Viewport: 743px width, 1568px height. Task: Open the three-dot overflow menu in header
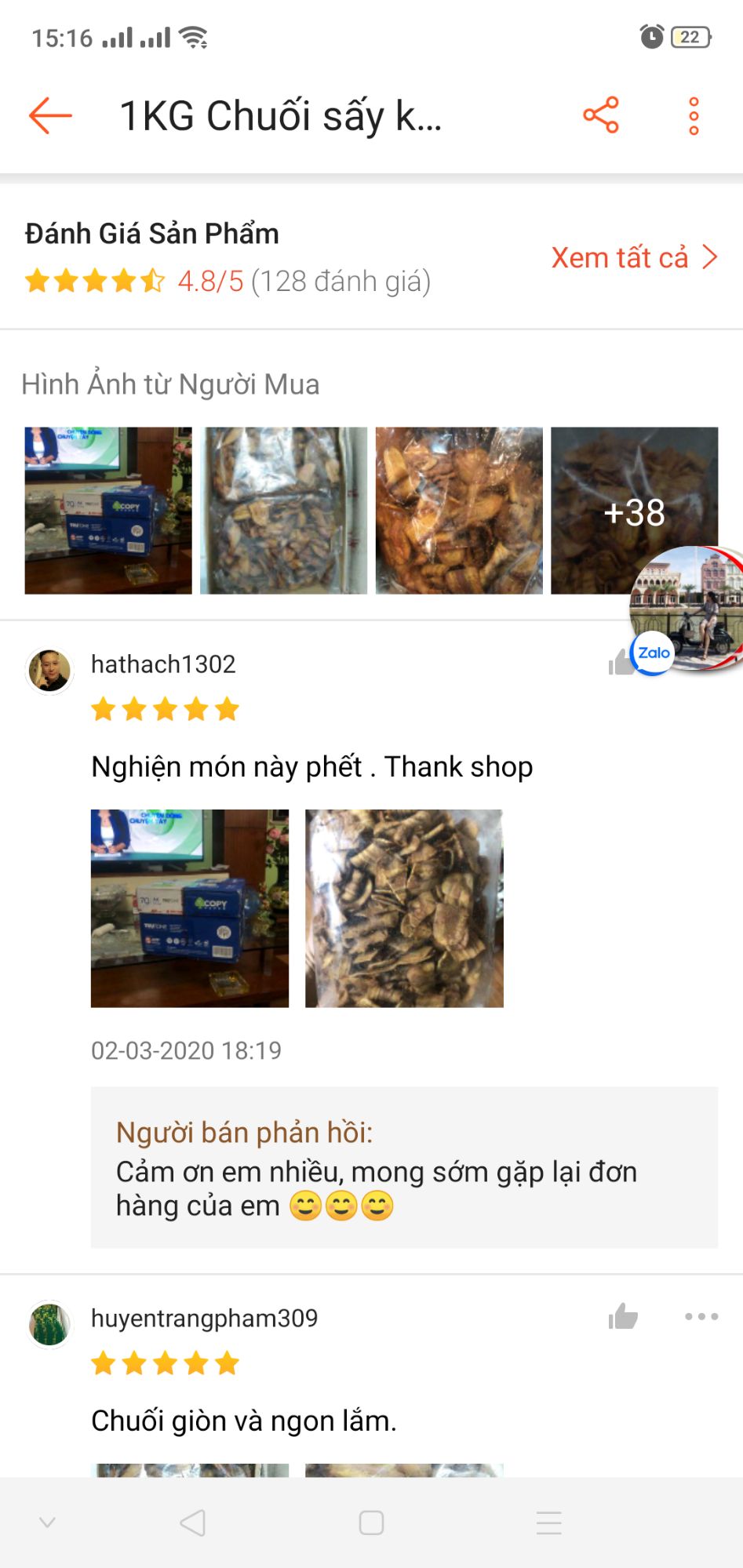point(694,115)
